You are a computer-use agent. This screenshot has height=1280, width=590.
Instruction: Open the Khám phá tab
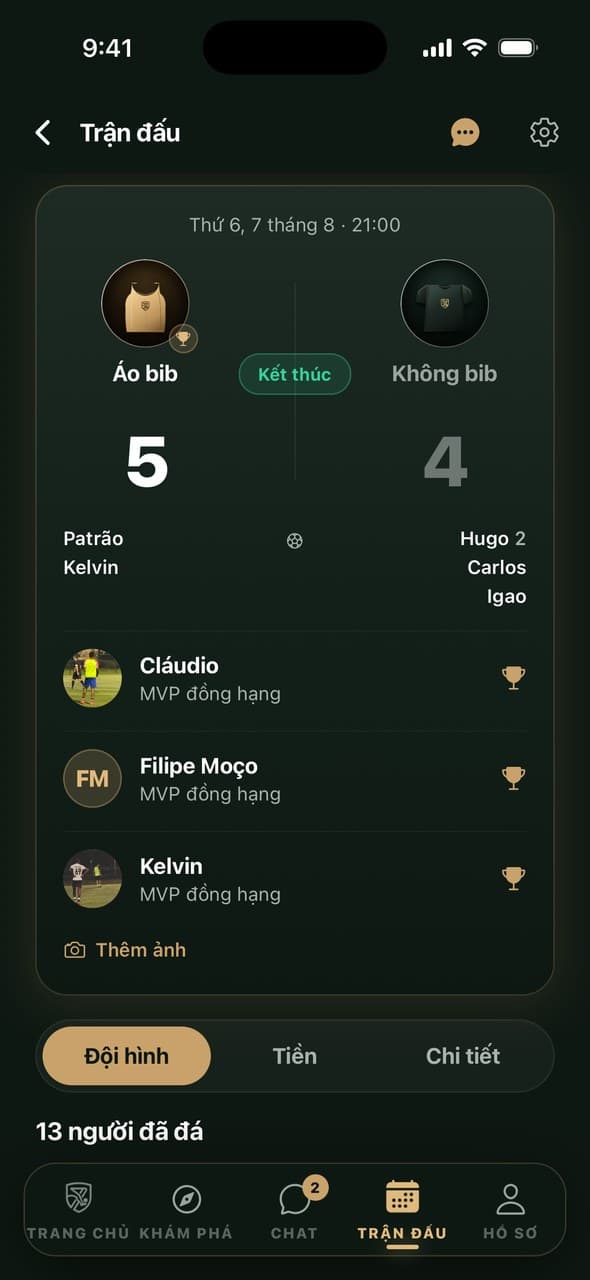pos(186,1211)
